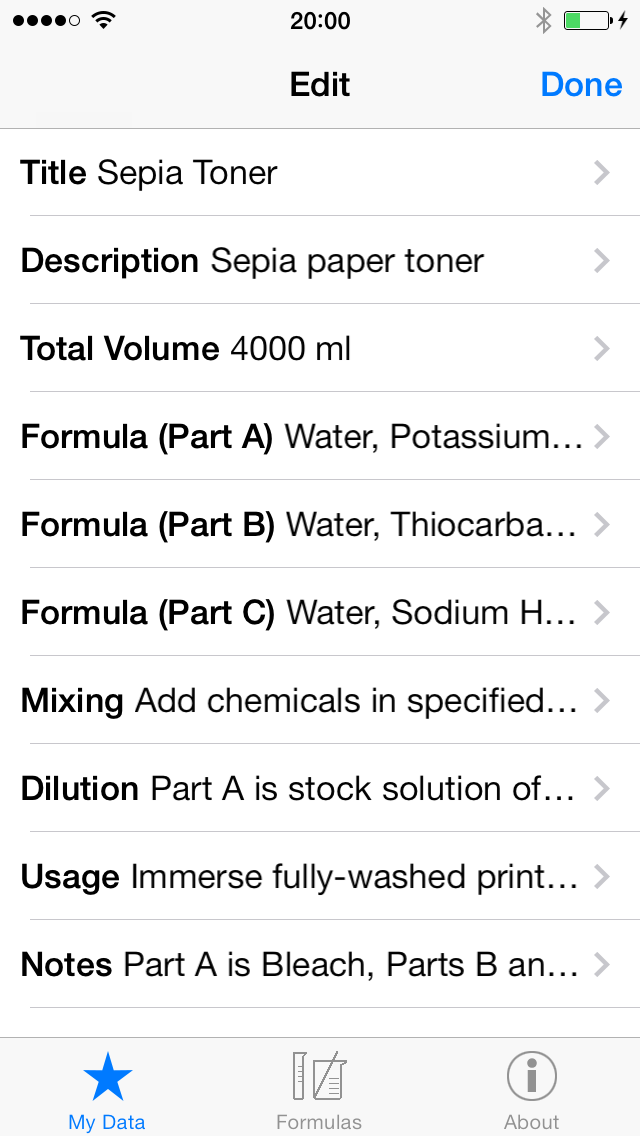Open Formula (Part A) ingredients
This screenshot has width=640, height=1136.
[320, 436]
